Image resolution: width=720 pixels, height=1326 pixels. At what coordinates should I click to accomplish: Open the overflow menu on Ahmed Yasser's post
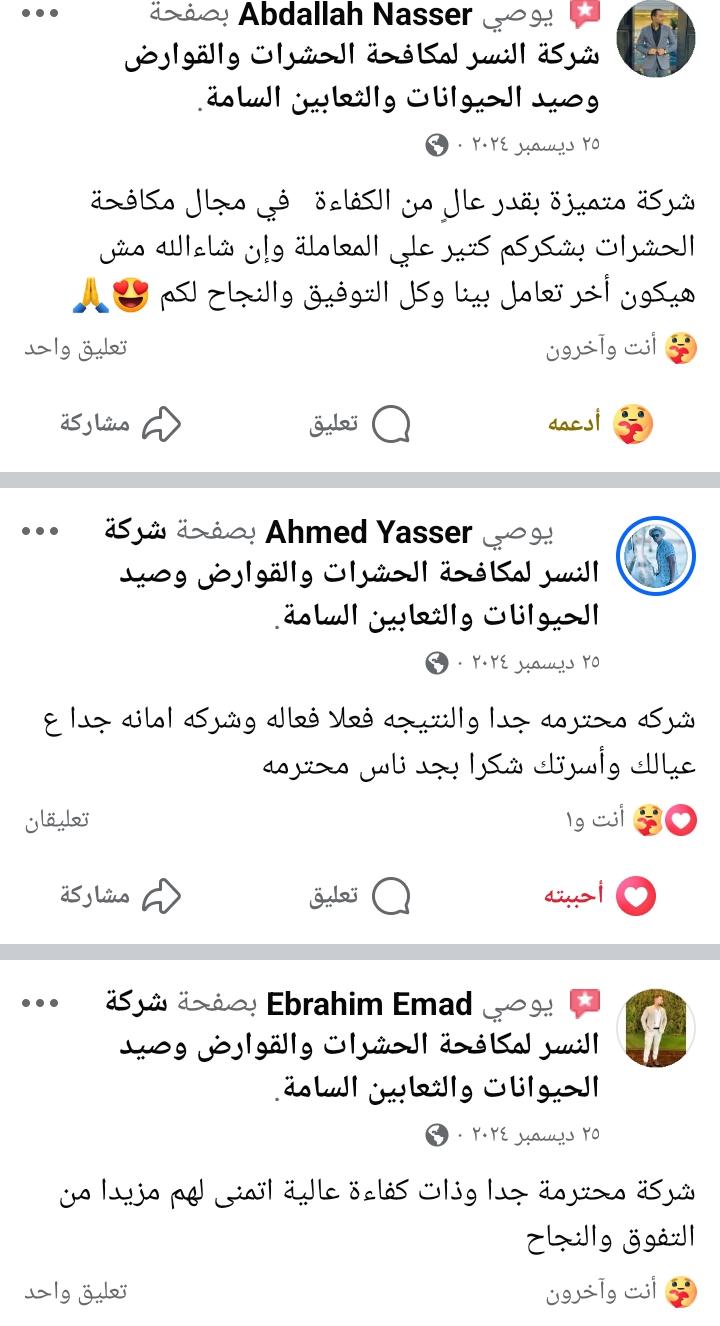pyautogui.click(x=40, y=532)
